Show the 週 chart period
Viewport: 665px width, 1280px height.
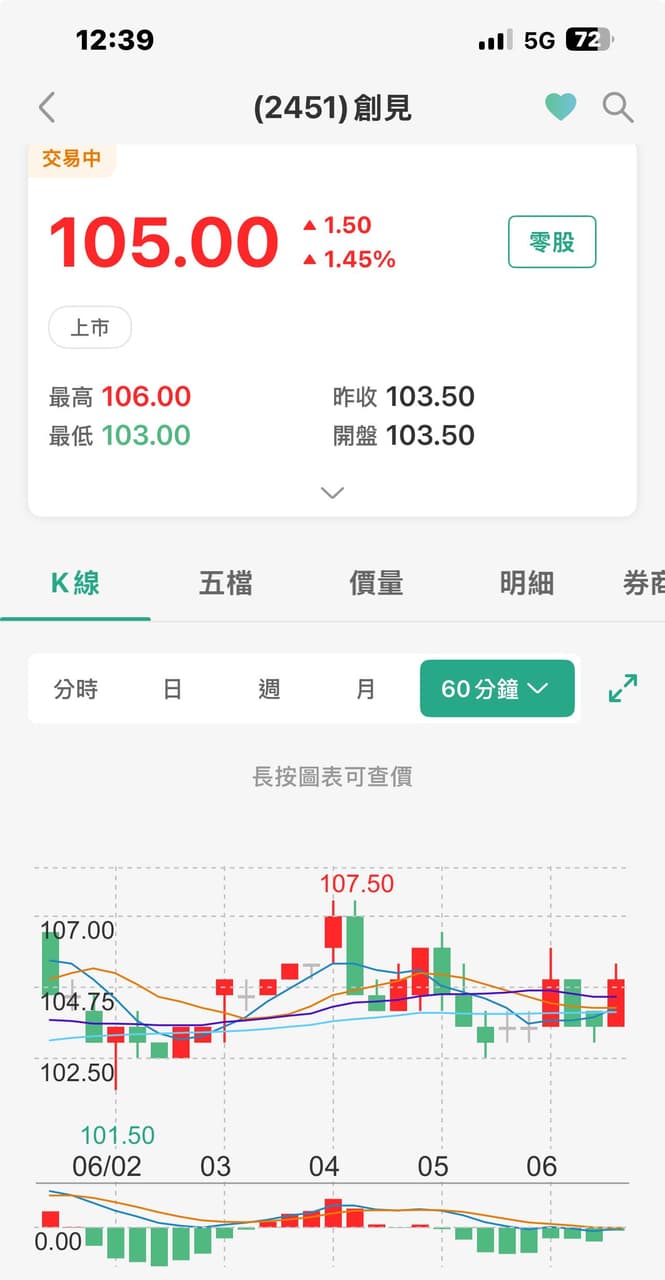269,689
